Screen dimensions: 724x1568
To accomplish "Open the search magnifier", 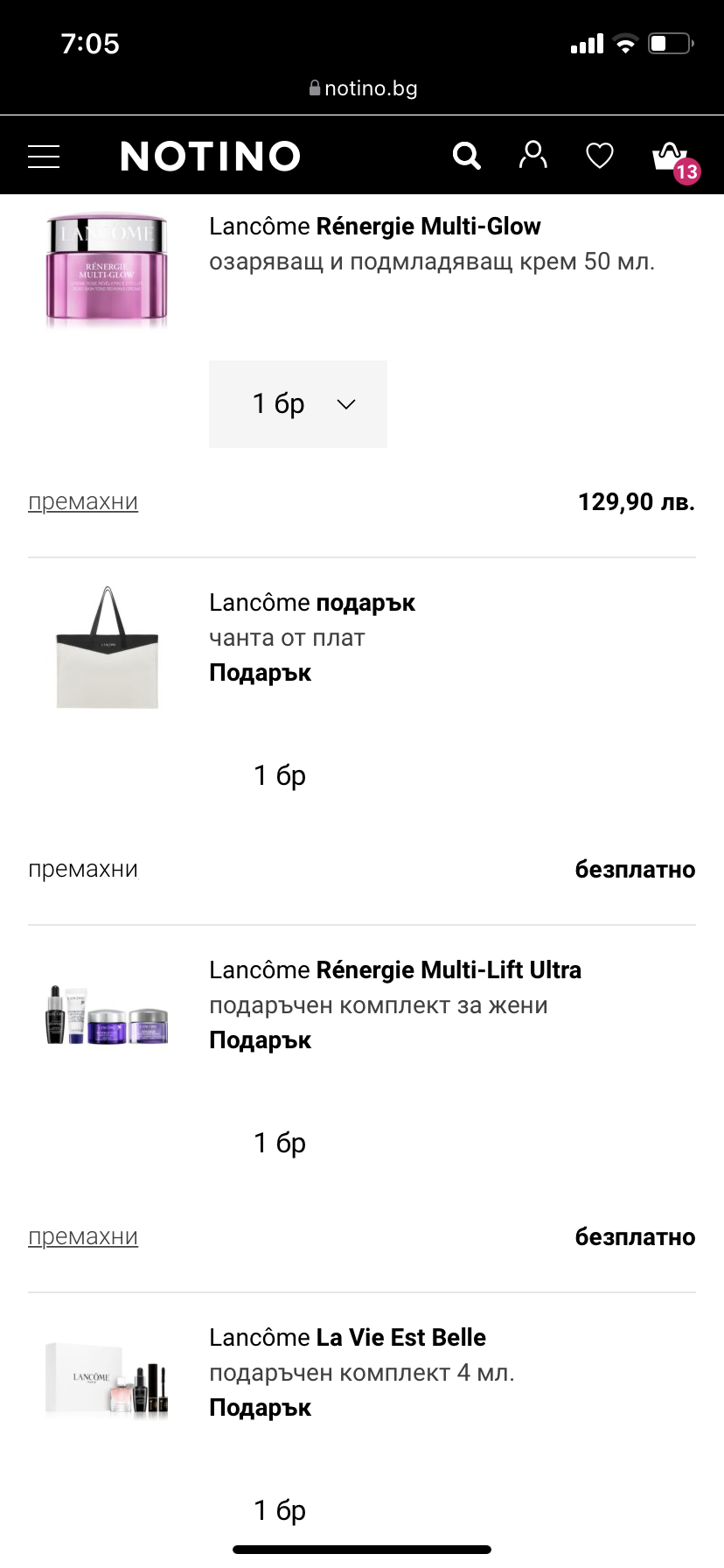I will point(467,157).
